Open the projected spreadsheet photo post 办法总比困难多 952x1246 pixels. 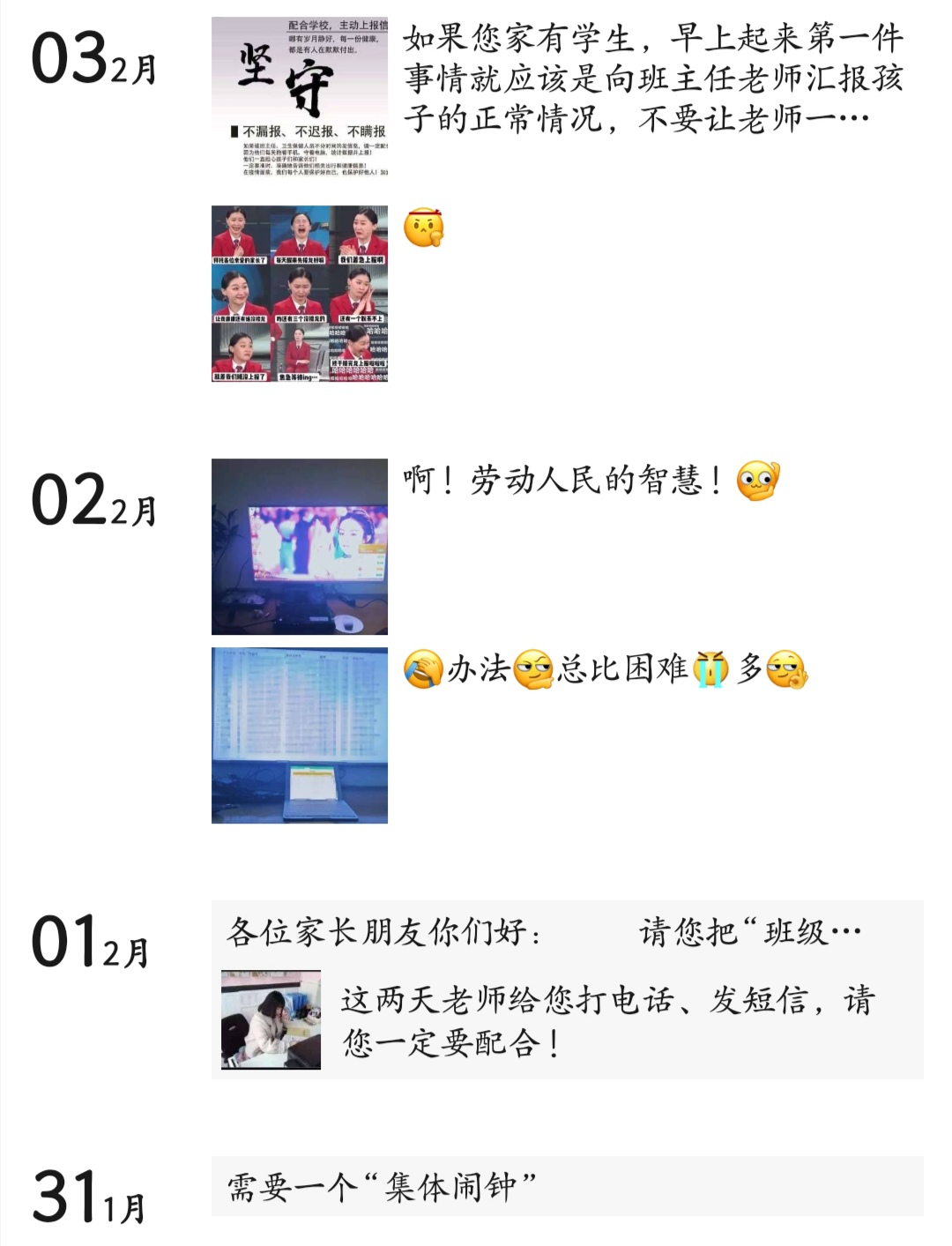tap(300, 735)
